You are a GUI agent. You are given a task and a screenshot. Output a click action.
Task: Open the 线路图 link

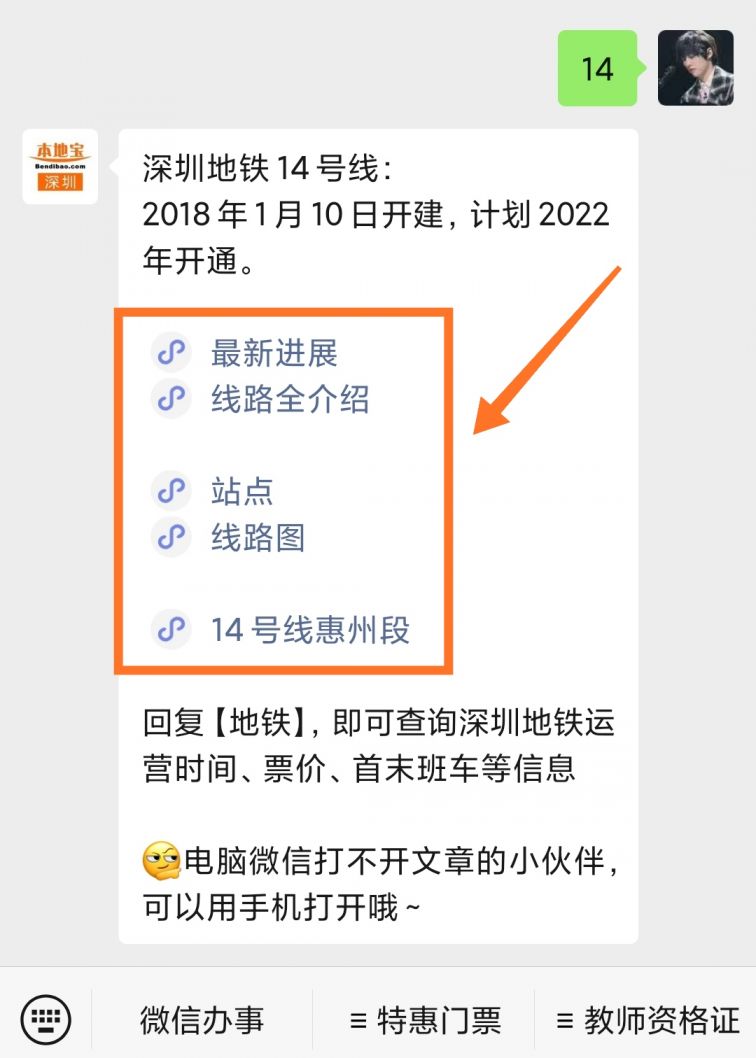pos(257,538)
